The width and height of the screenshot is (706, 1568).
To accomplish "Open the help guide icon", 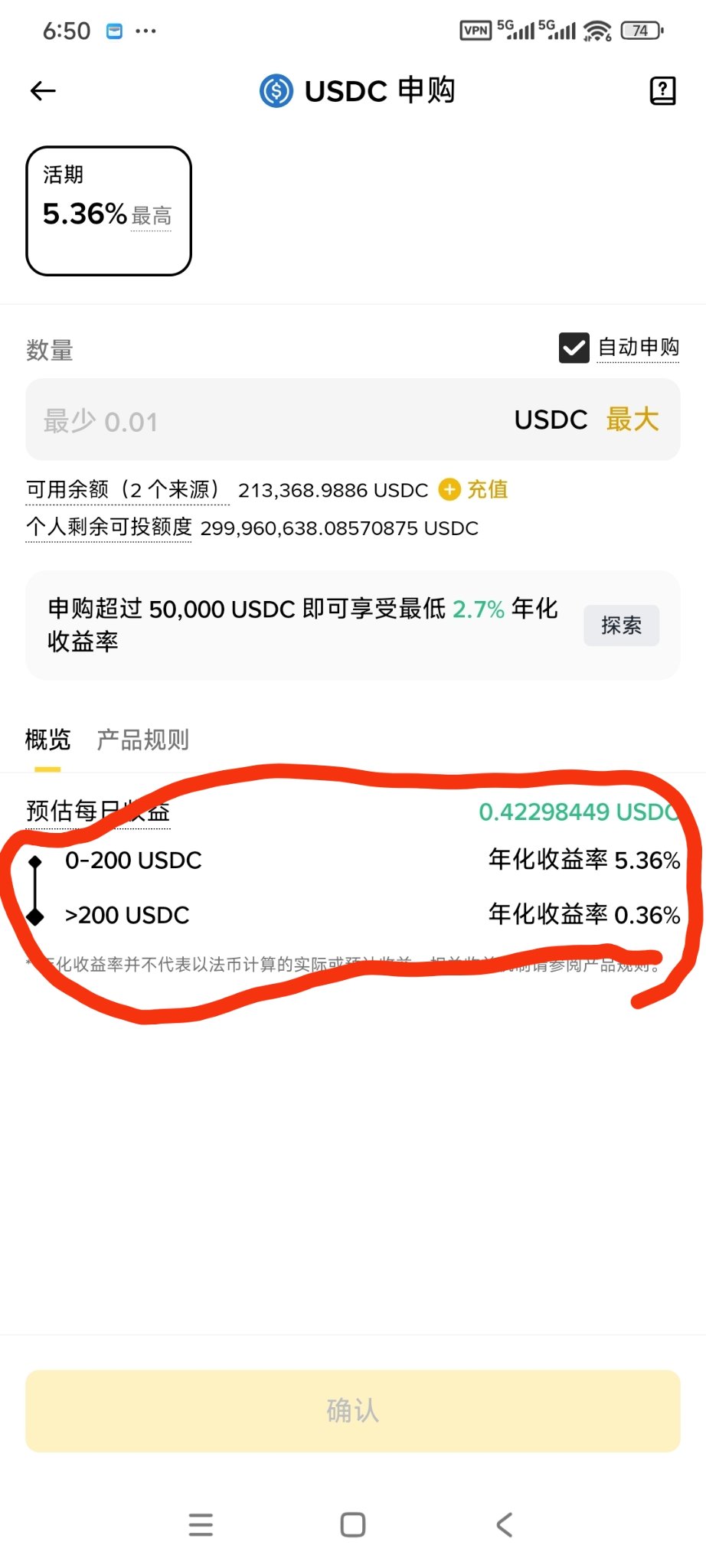I will point(662,91).
